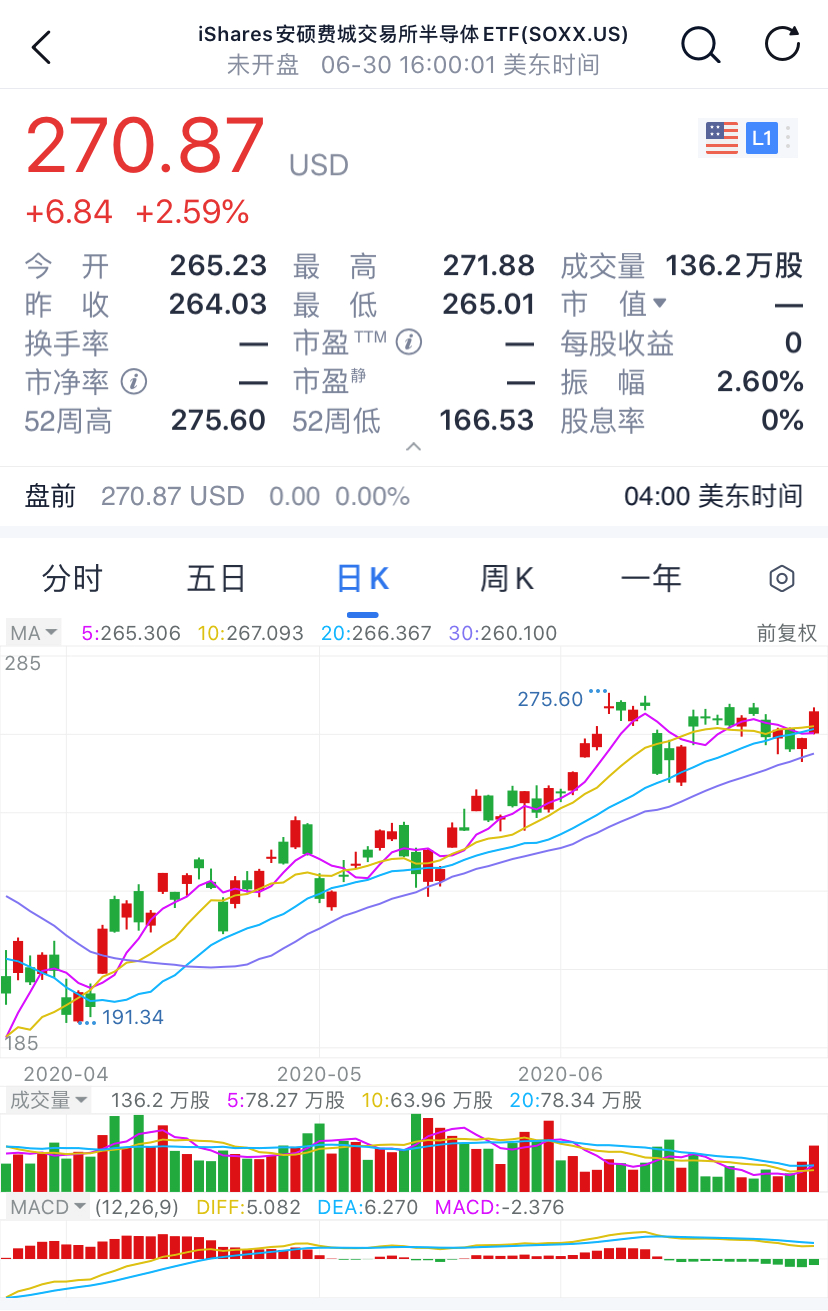Tap the info icon beside 市盈TTM
Viewport: 828px width, 1311px height.
point(407,343)
